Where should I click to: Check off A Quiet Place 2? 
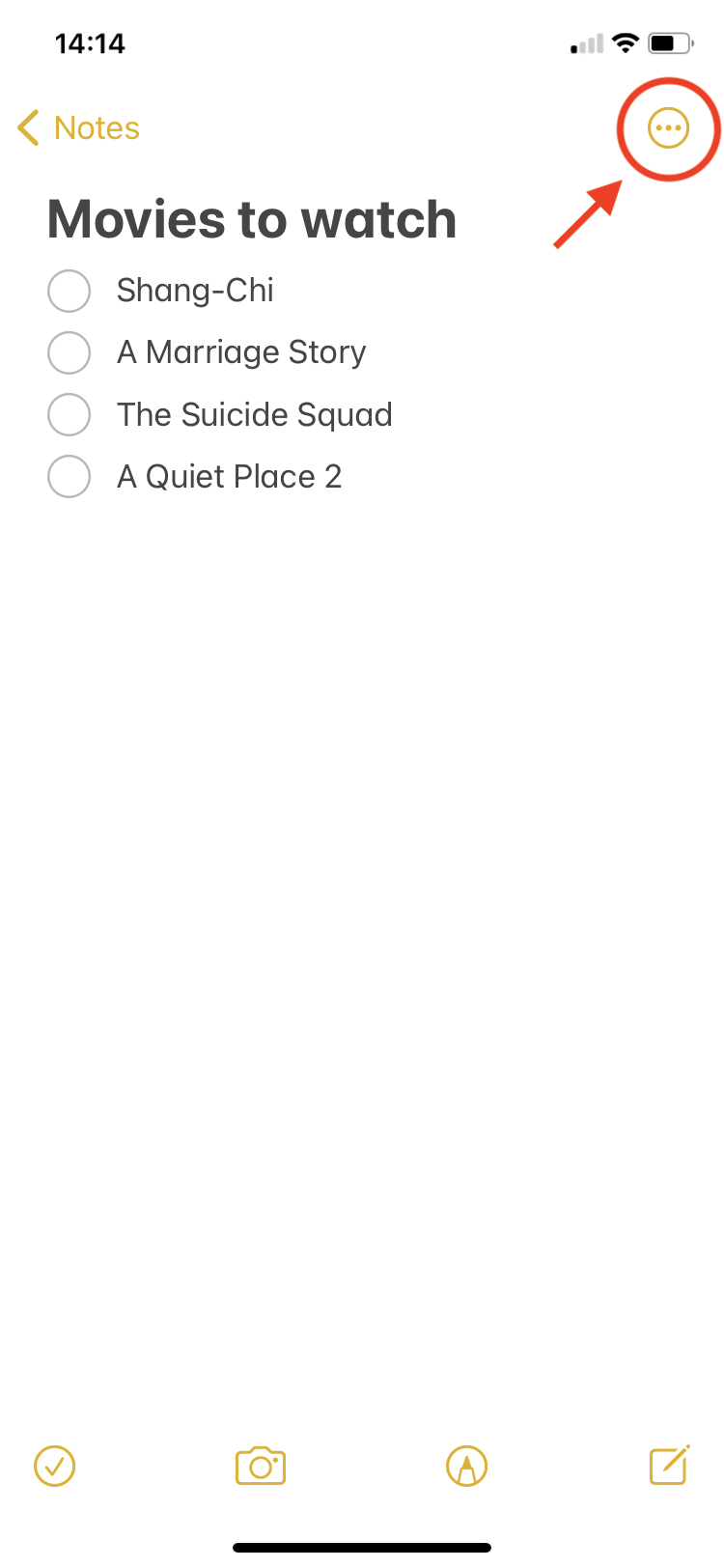70,477
